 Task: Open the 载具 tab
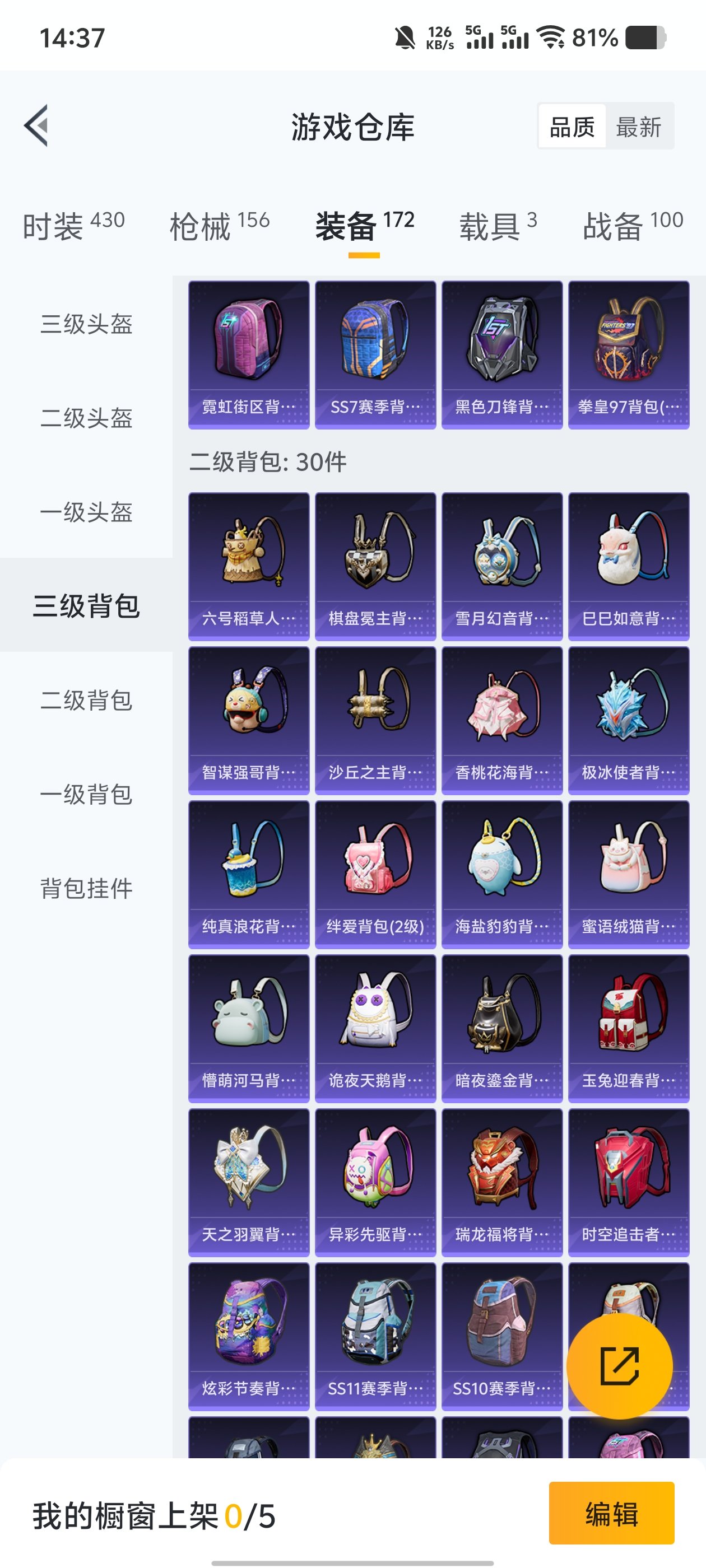click(x=498, y=226)
